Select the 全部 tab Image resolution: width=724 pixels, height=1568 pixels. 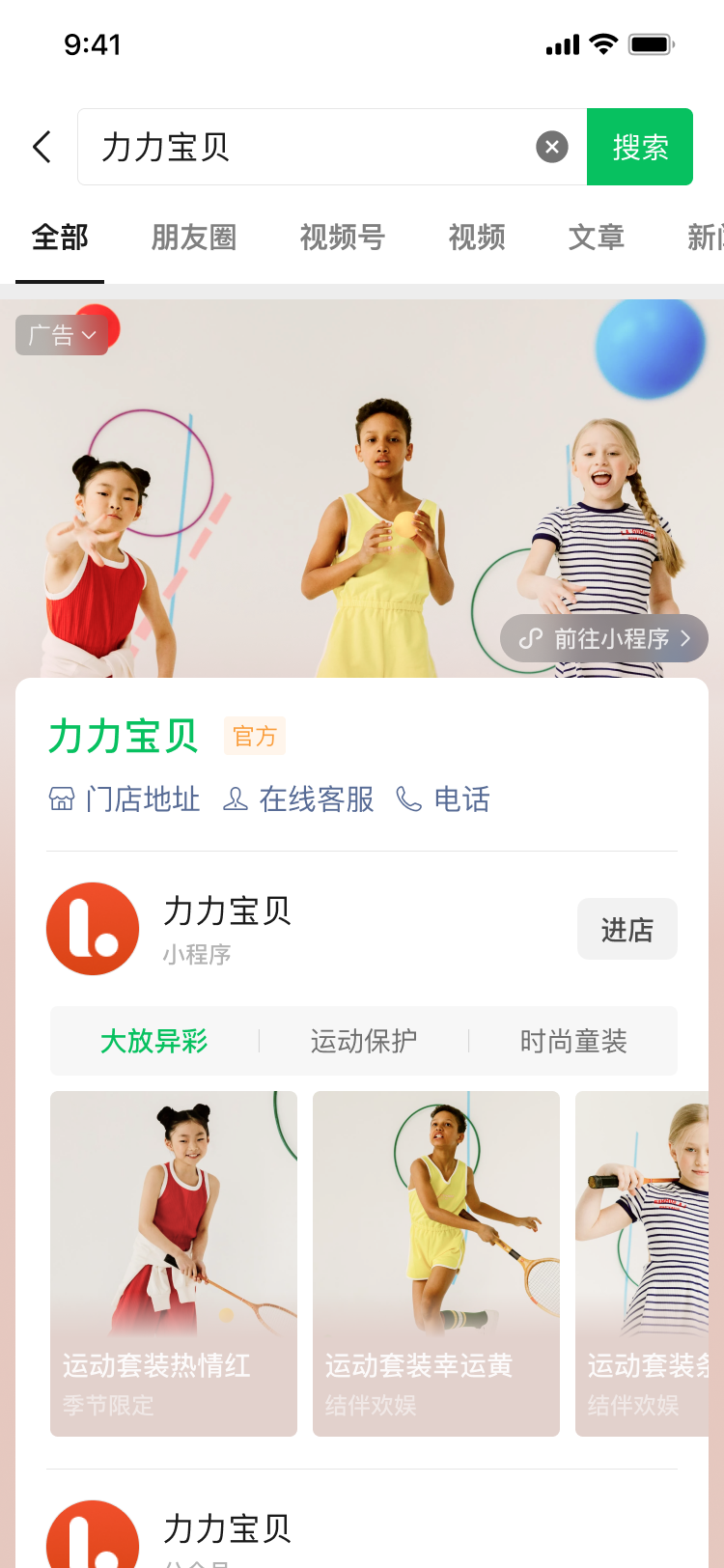[60, 238]
